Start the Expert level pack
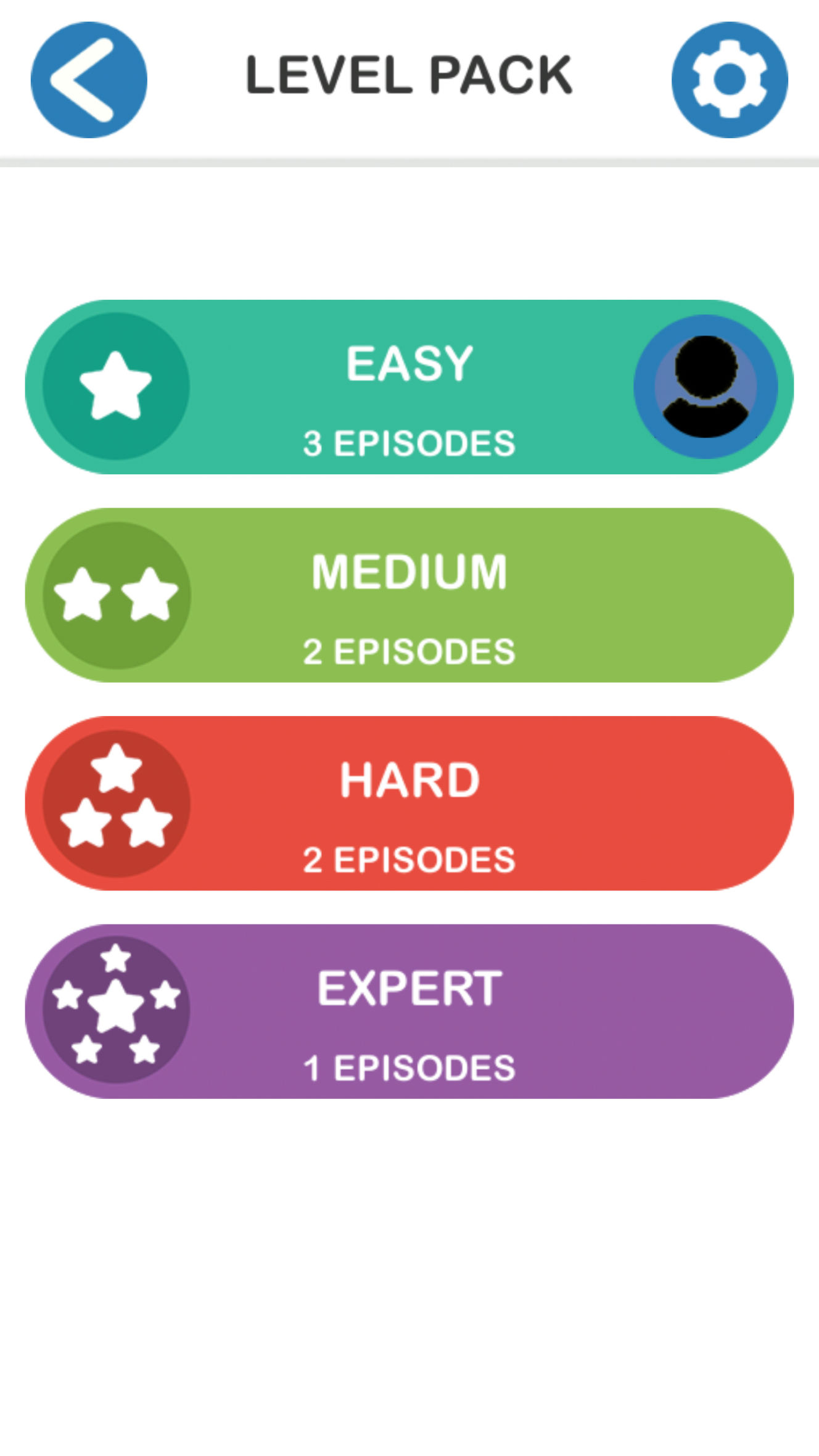819x1456 pixels. 409,1011
